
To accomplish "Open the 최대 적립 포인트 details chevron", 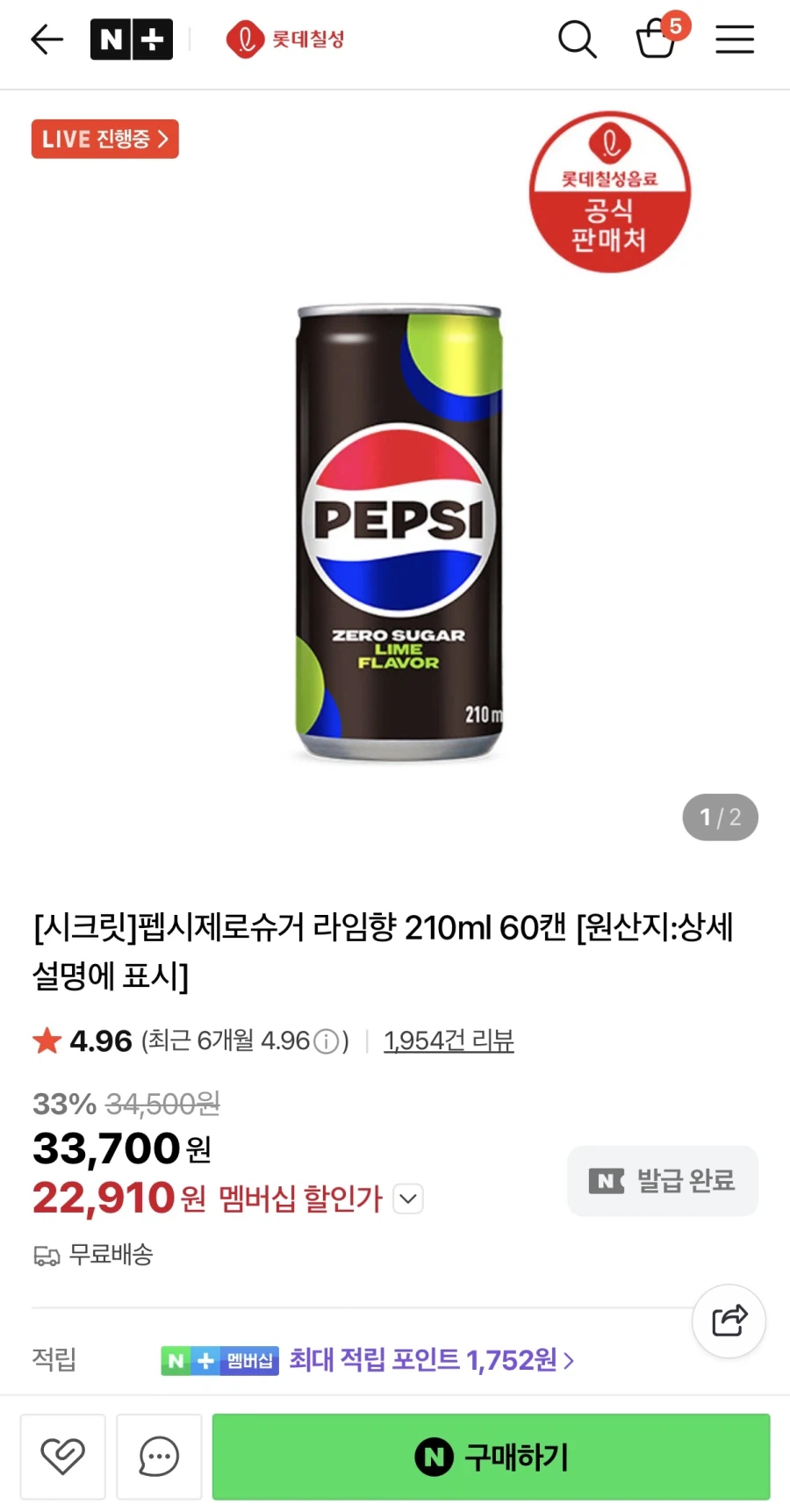I will tap(571, 1360).
